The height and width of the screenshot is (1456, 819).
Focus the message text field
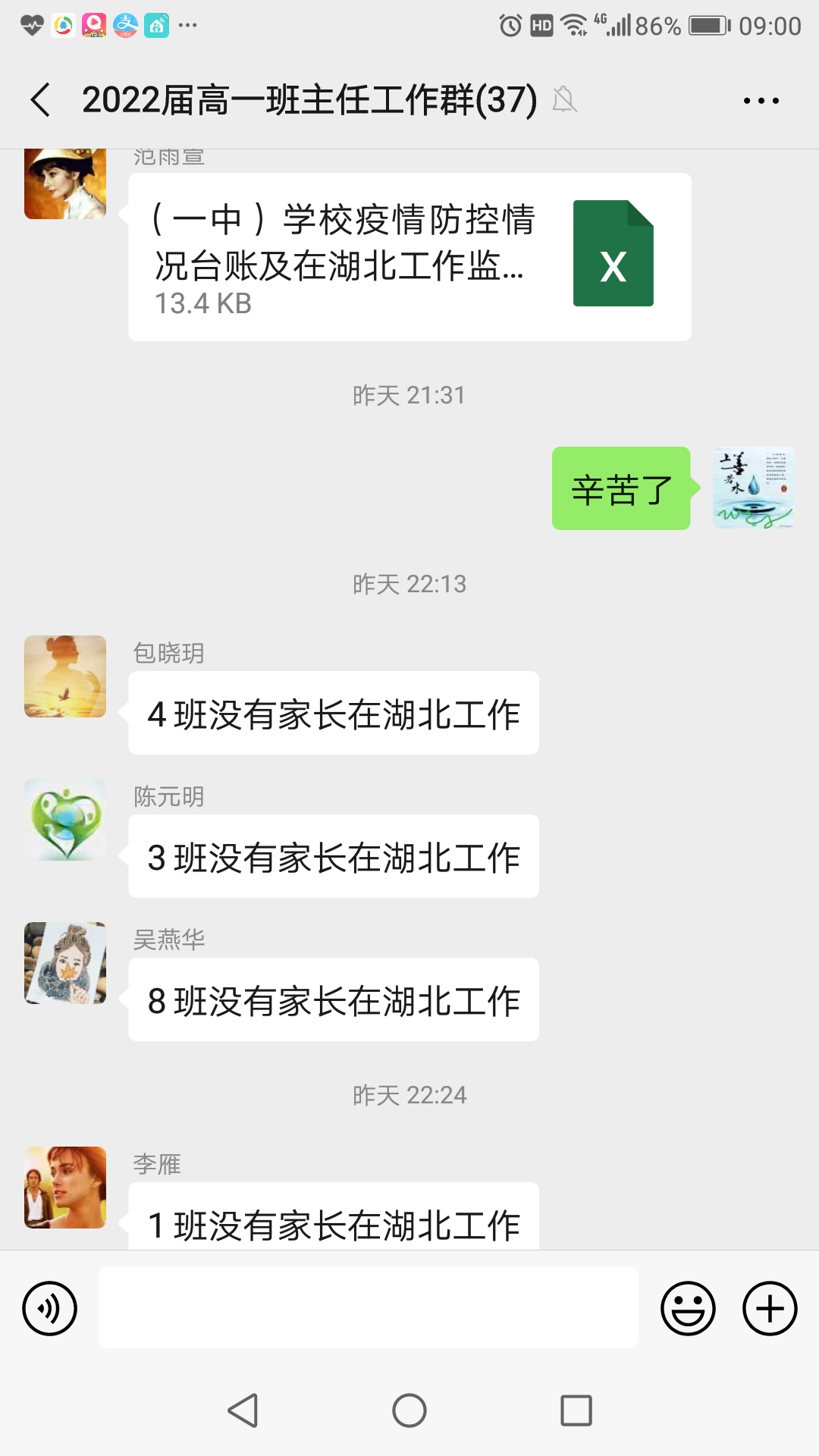[369, 1307]
